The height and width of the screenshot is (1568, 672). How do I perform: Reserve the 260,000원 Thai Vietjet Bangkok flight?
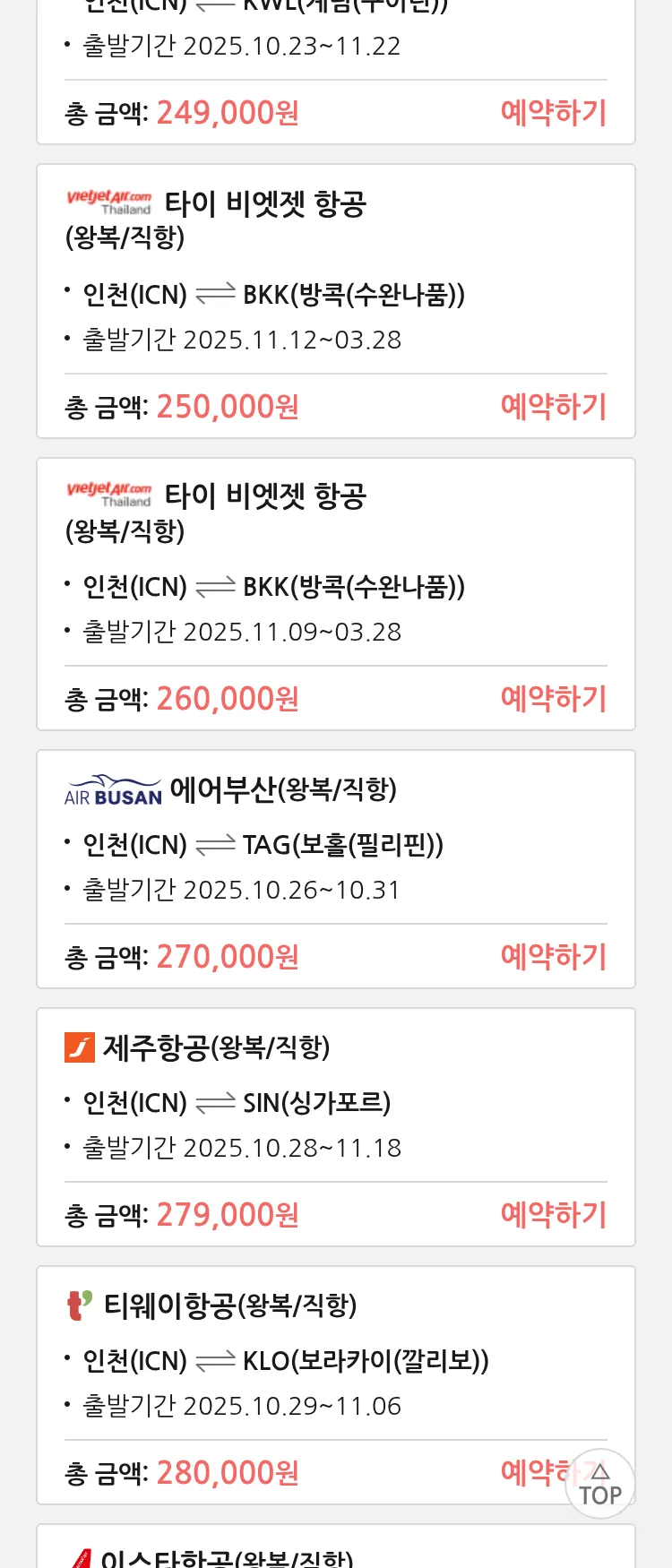[x=553, y=699]
